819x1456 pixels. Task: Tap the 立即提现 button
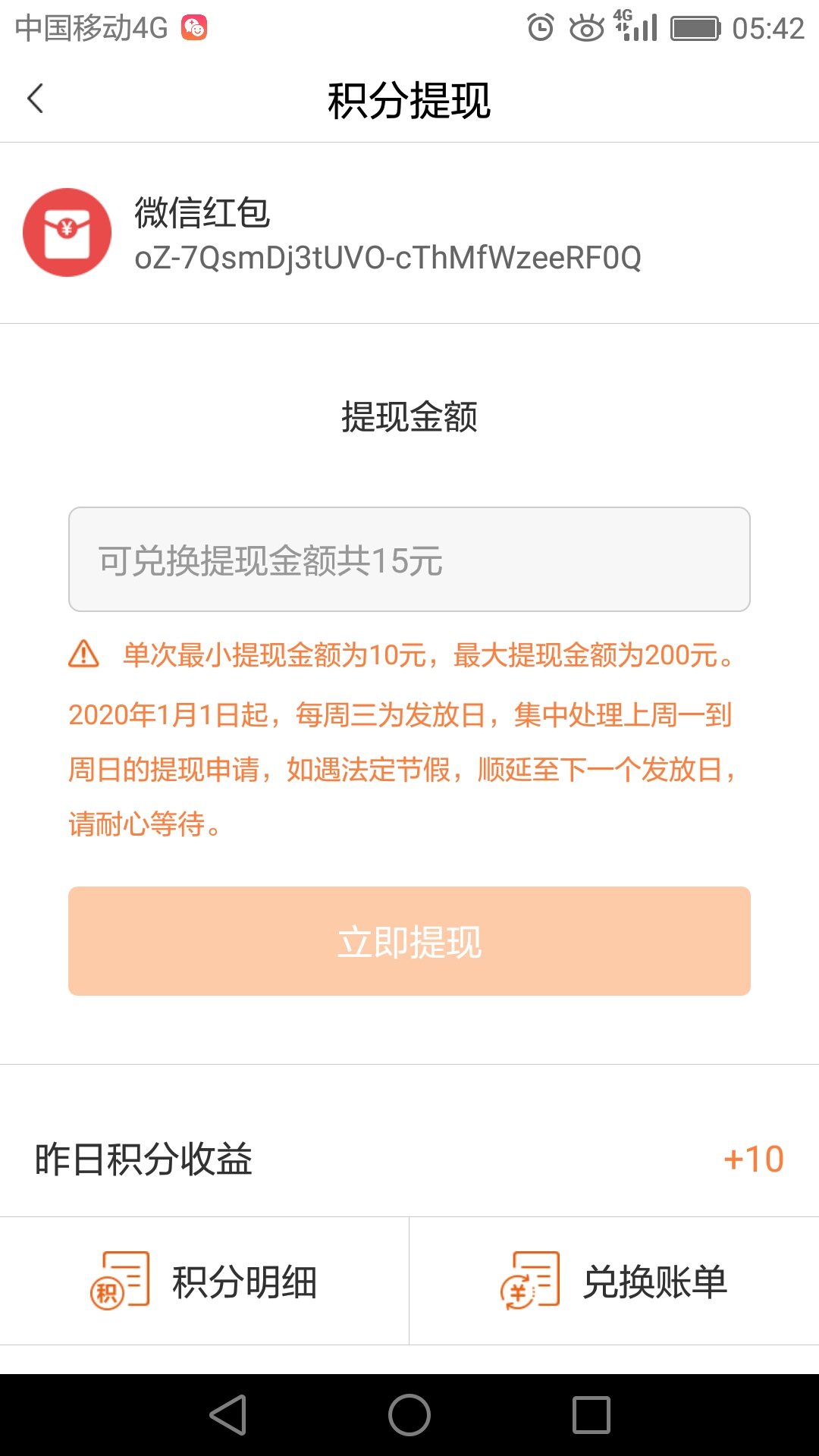tap(409, 941)
